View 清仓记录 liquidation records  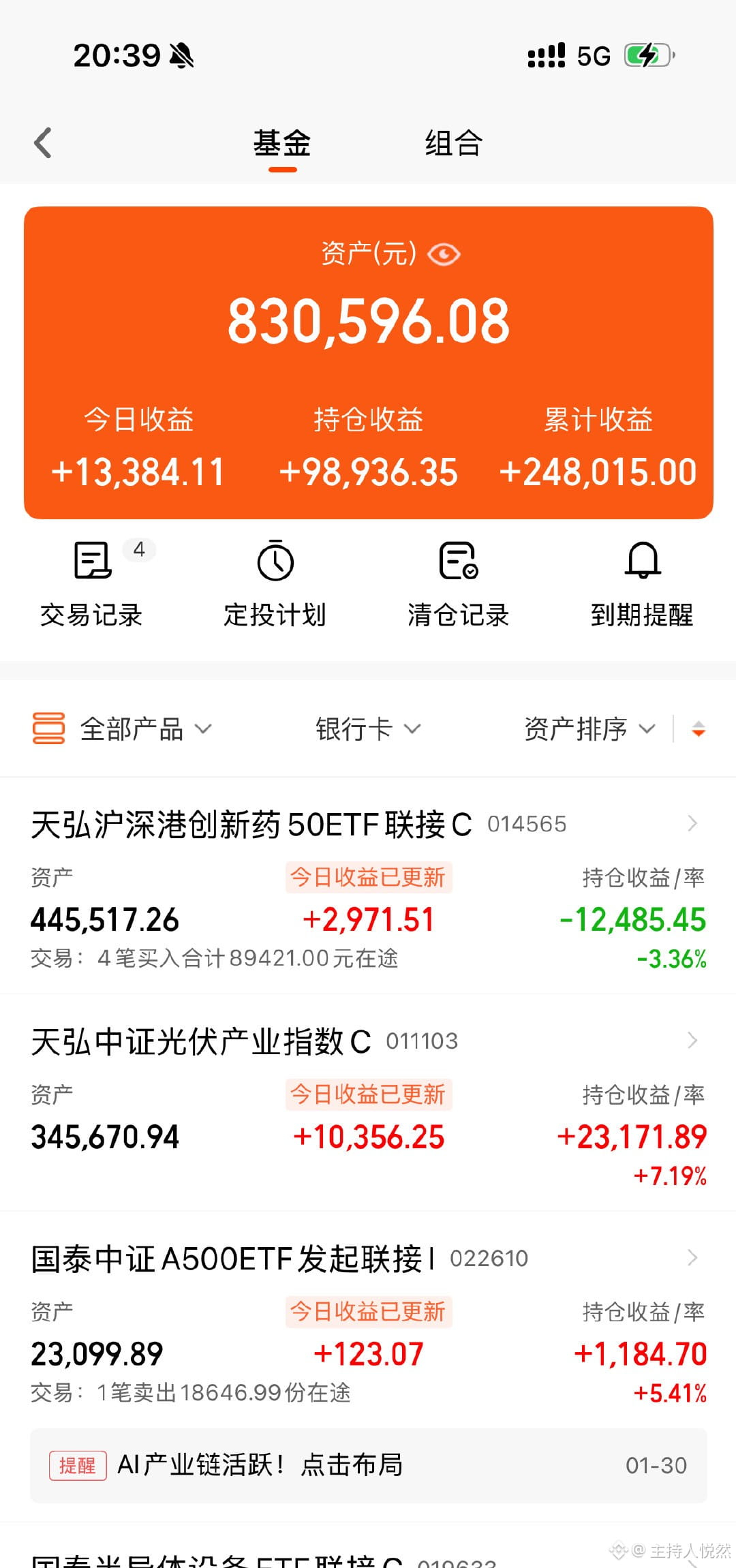tap(458, 584)
